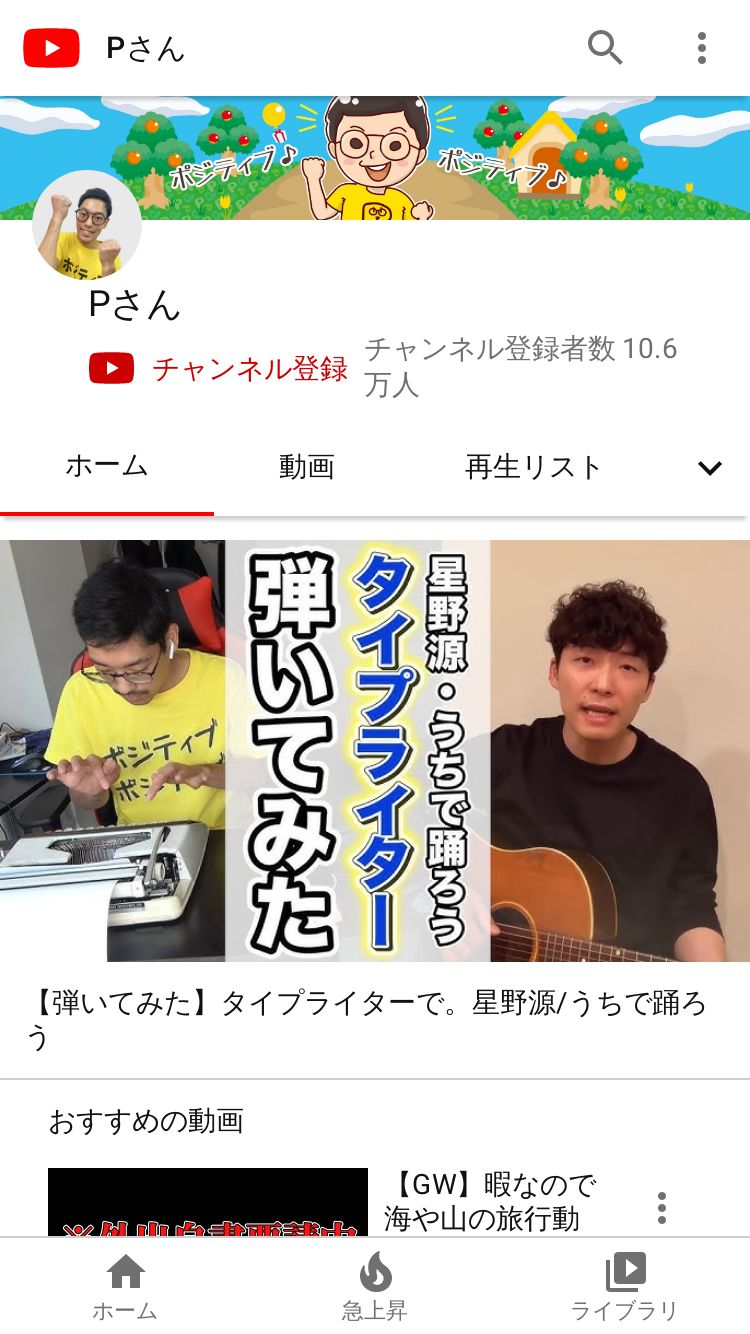Open the top overflow menu

702,47
